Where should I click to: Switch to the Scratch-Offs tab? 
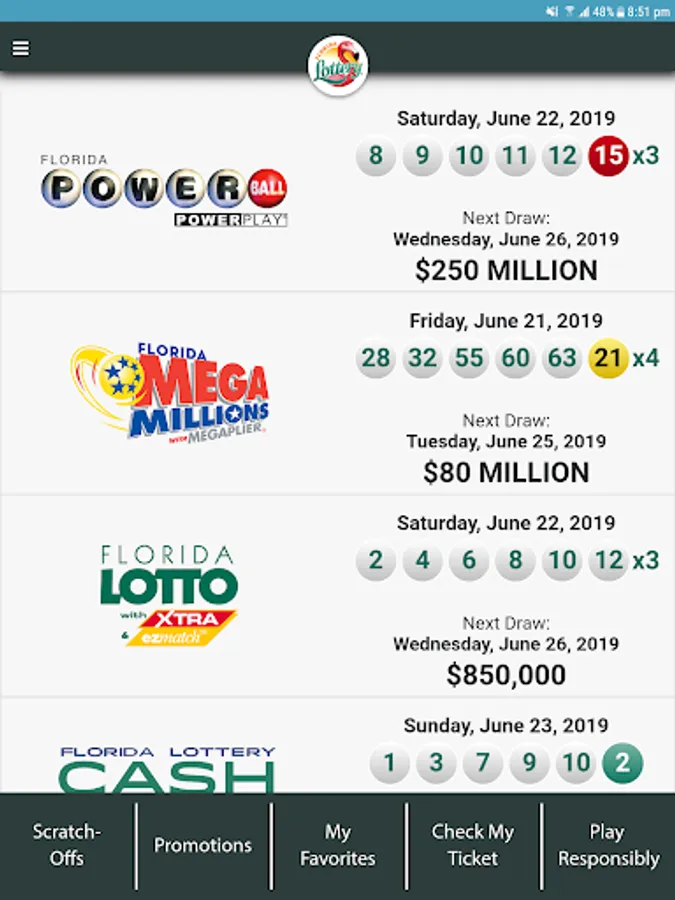(67, 845)
